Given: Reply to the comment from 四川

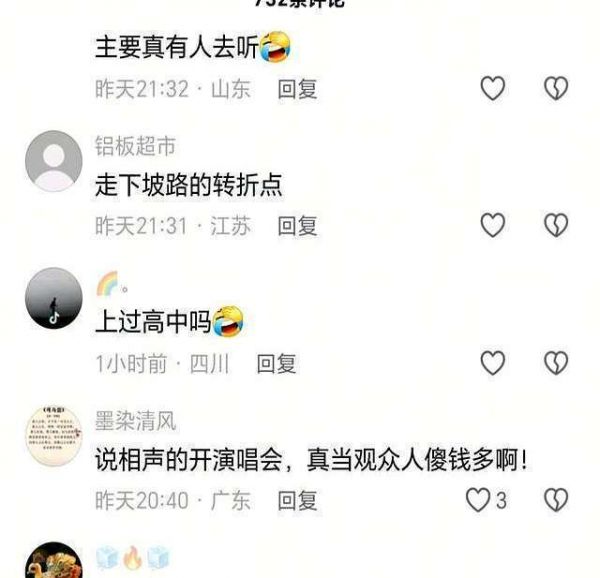Looking at the screenshot, I should 276,364.
